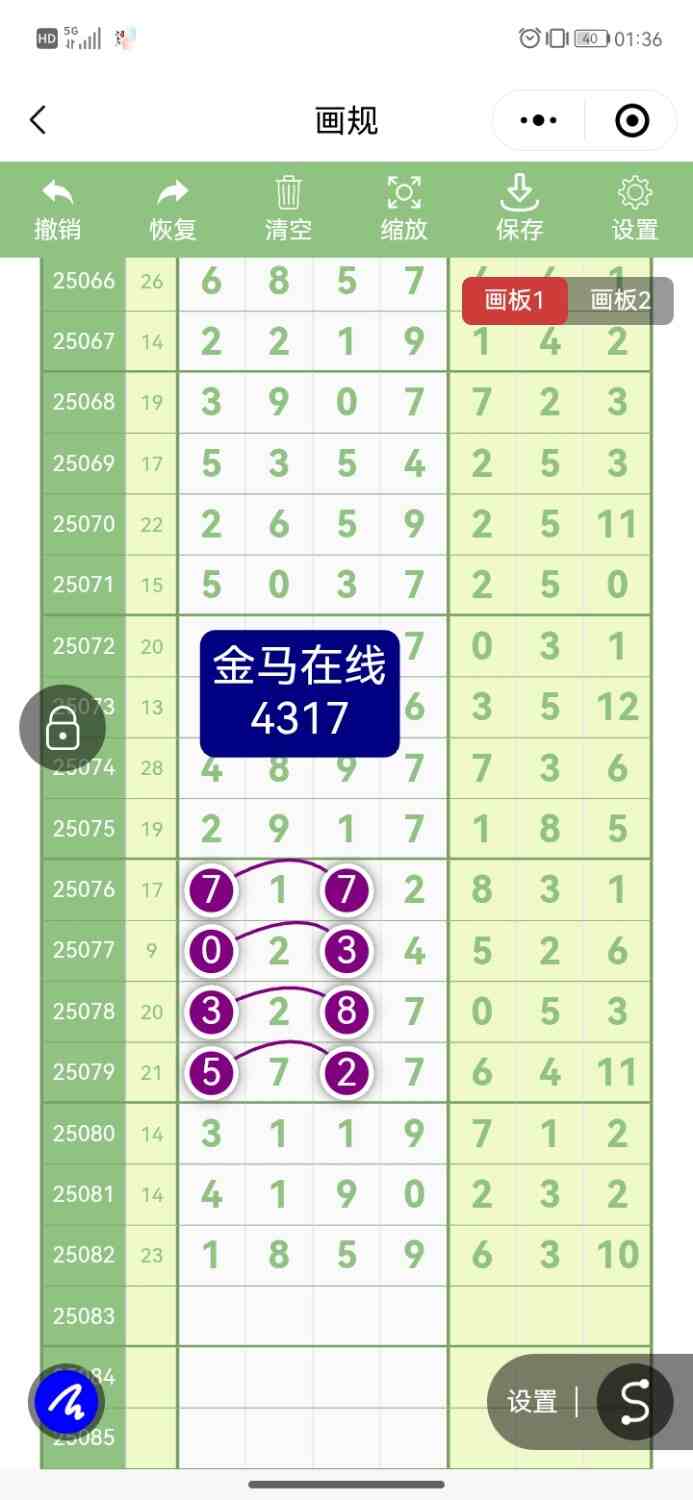The width and height of the screenshot is (693, 1500).
Task: Undo last stroke with 撤销
Action: click(x=58, y=209)
